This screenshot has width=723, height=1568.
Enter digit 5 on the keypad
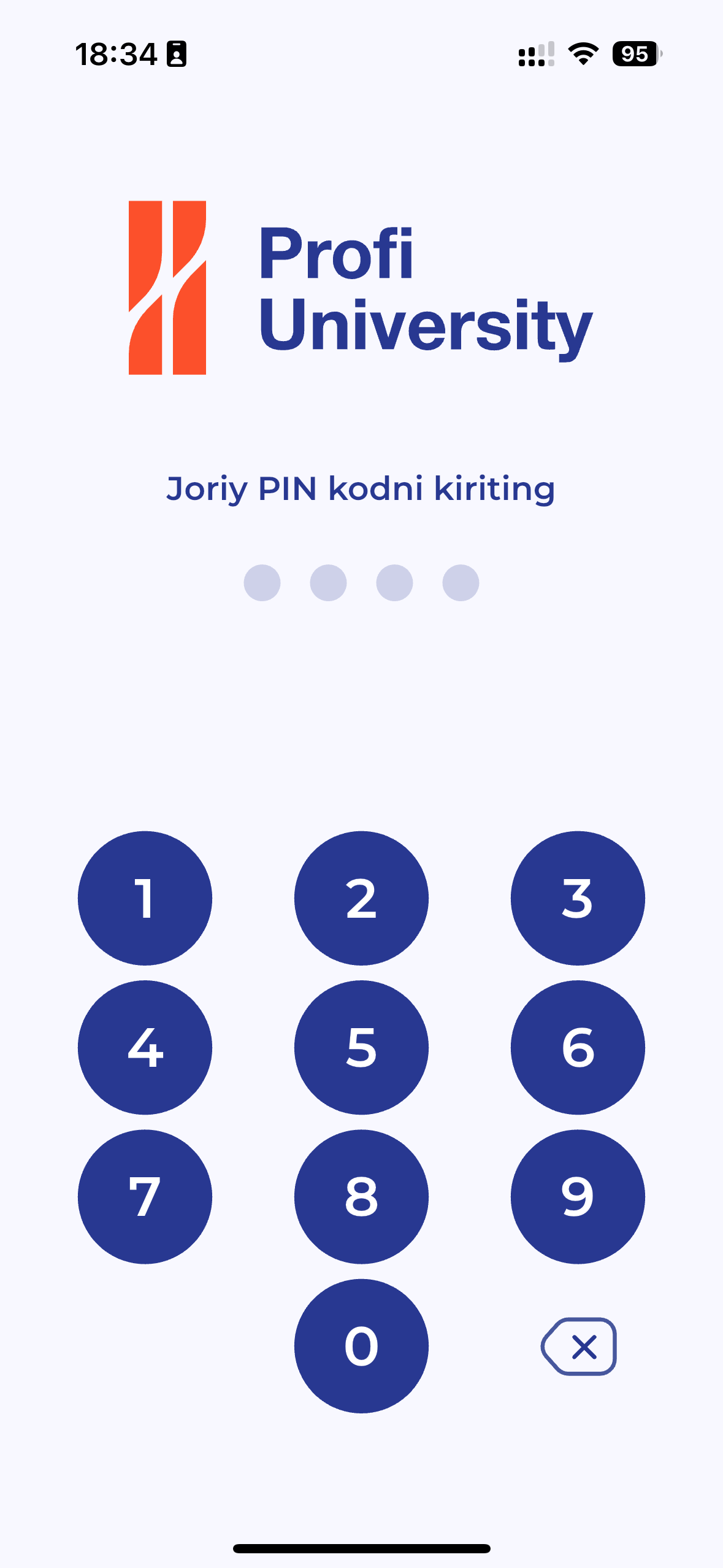(x=361, y=1047)
